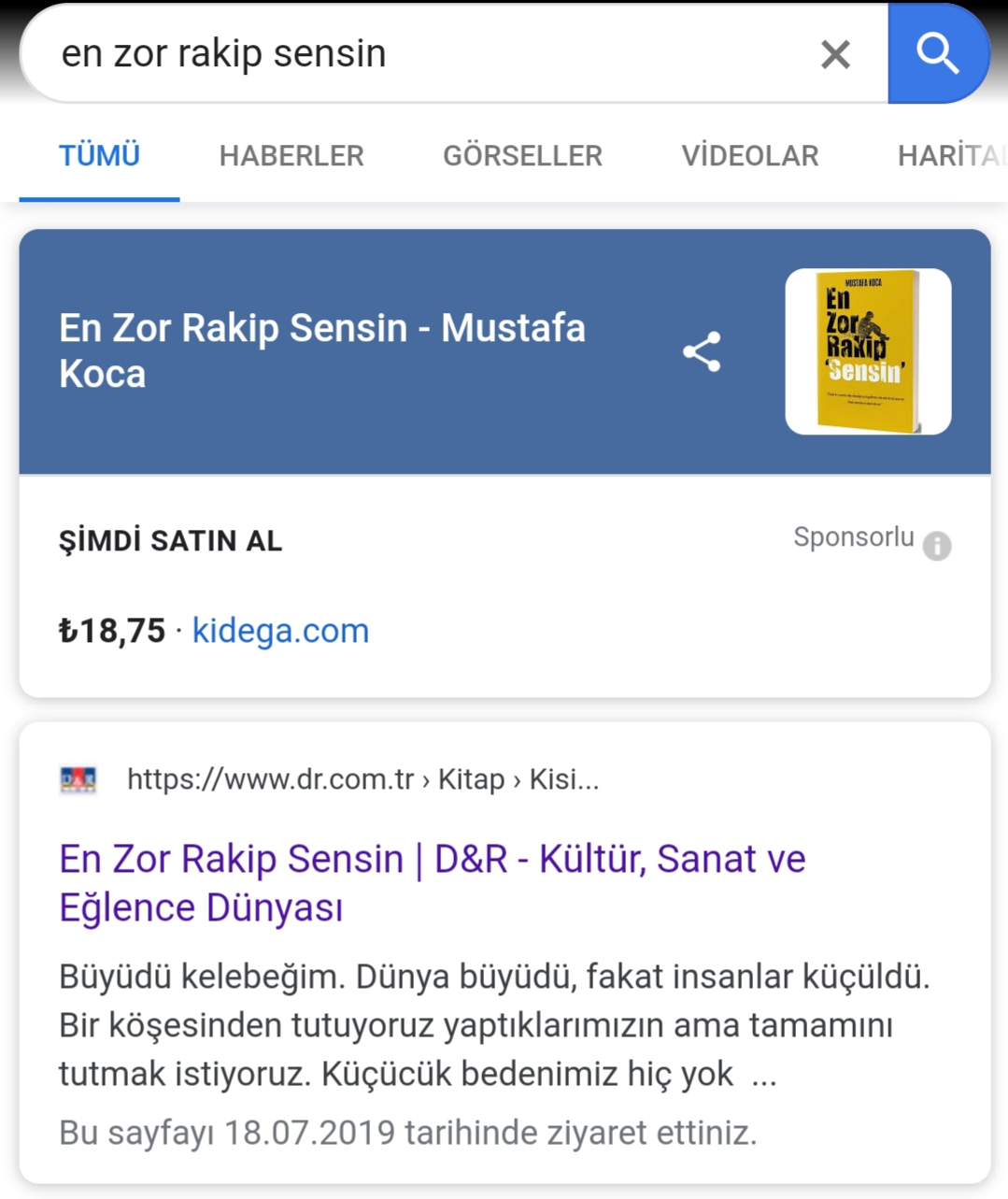Show info about the Sponsorlu label
Image resolution: width=1008 pixels, height=1199 pixels.
[x=937, y=545]
